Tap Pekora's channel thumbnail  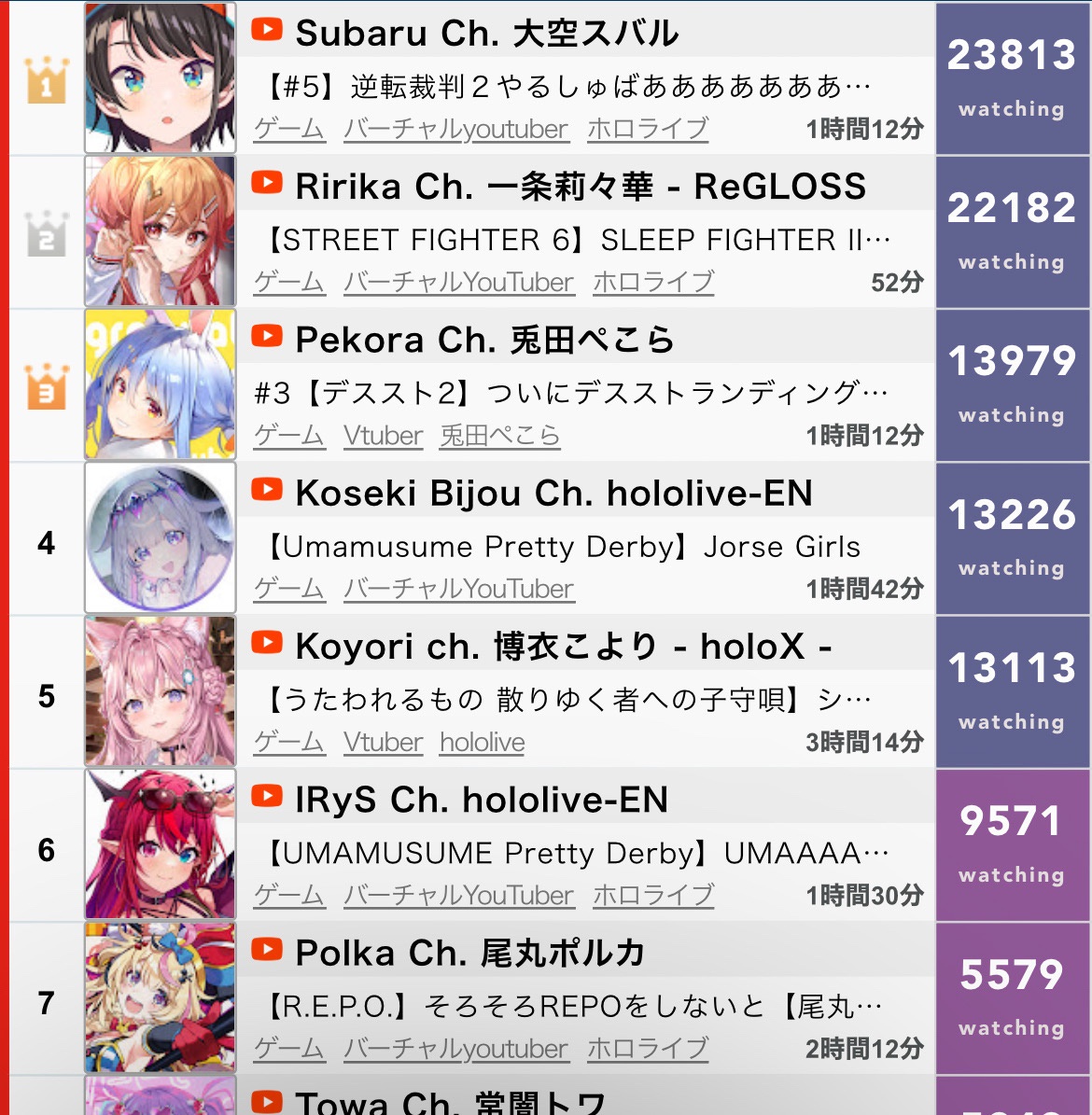(x=161, y=384)
